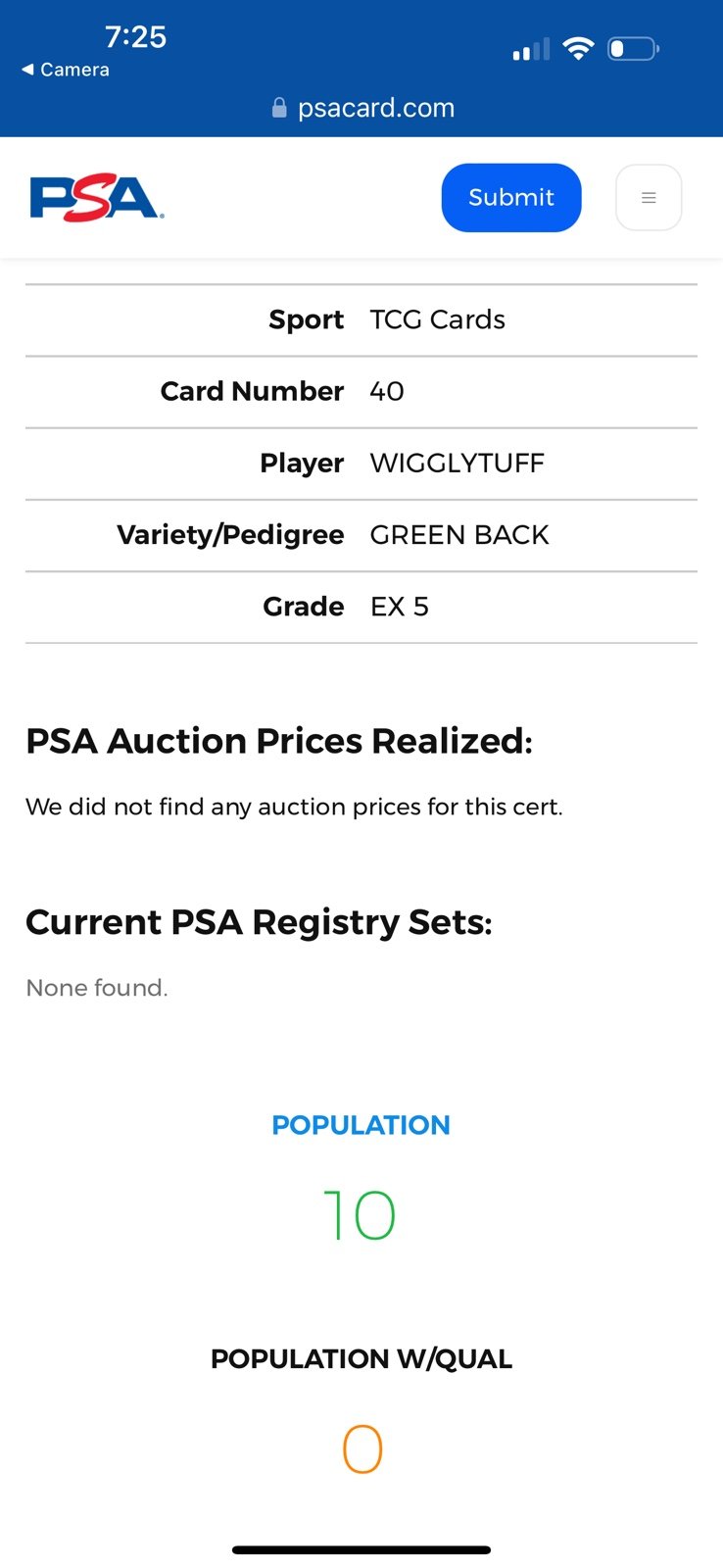
Task: Tap the blue Submit button
Action: pos(511,198)
